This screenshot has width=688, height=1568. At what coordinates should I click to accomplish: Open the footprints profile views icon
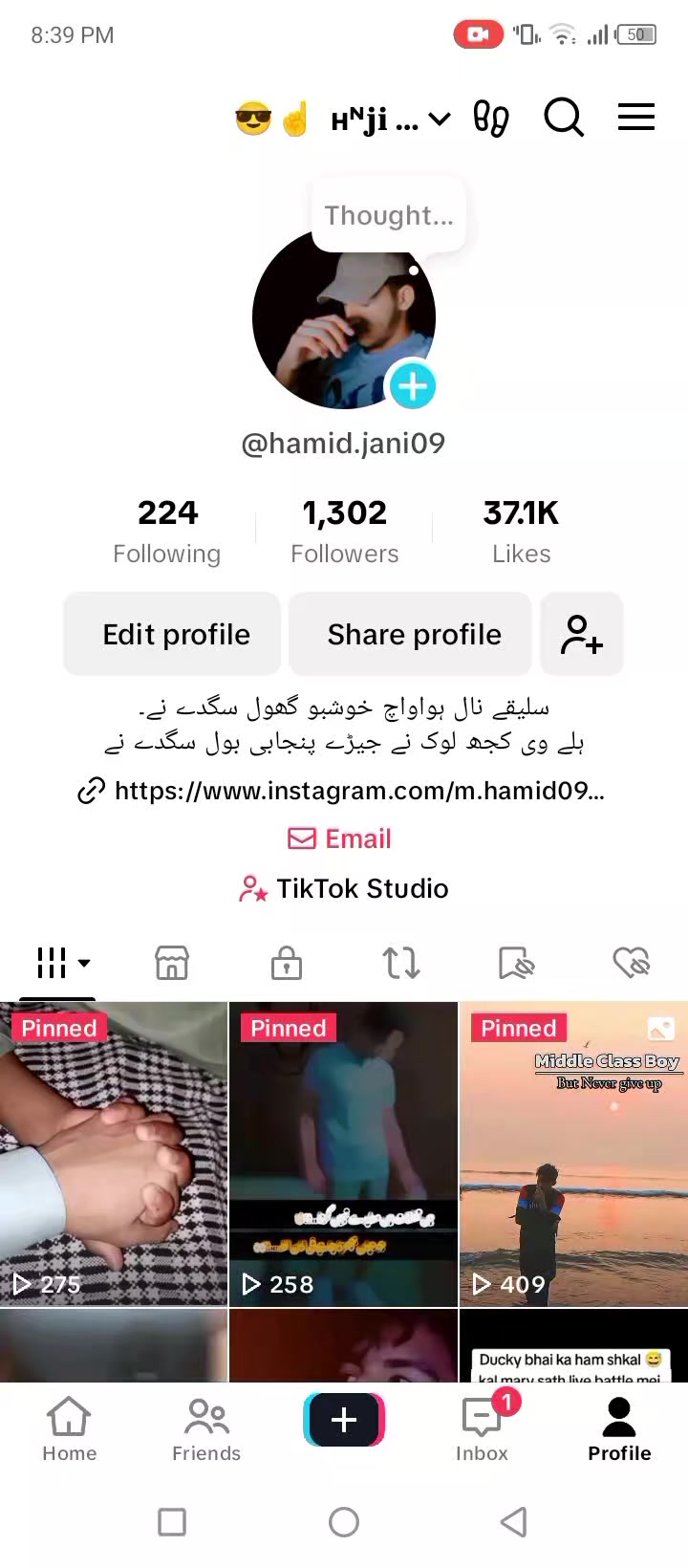(491, 120)
